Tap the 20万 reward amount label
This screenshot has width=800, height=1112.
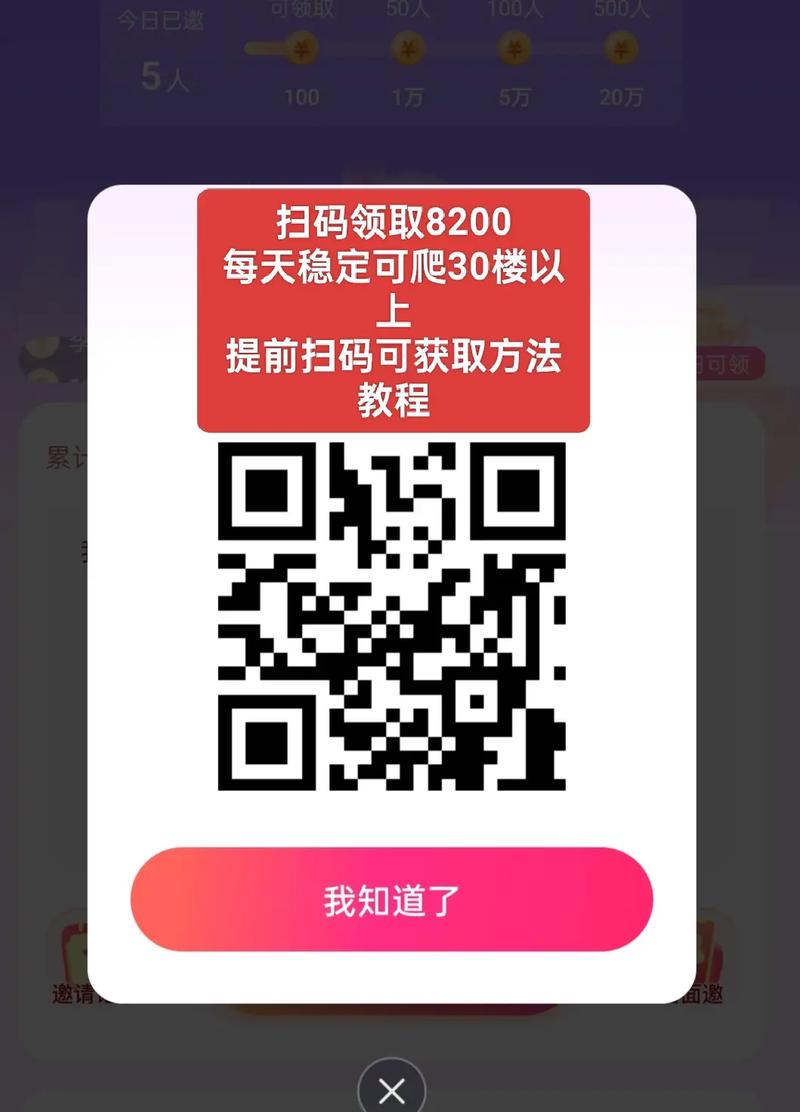click(618, 99)
